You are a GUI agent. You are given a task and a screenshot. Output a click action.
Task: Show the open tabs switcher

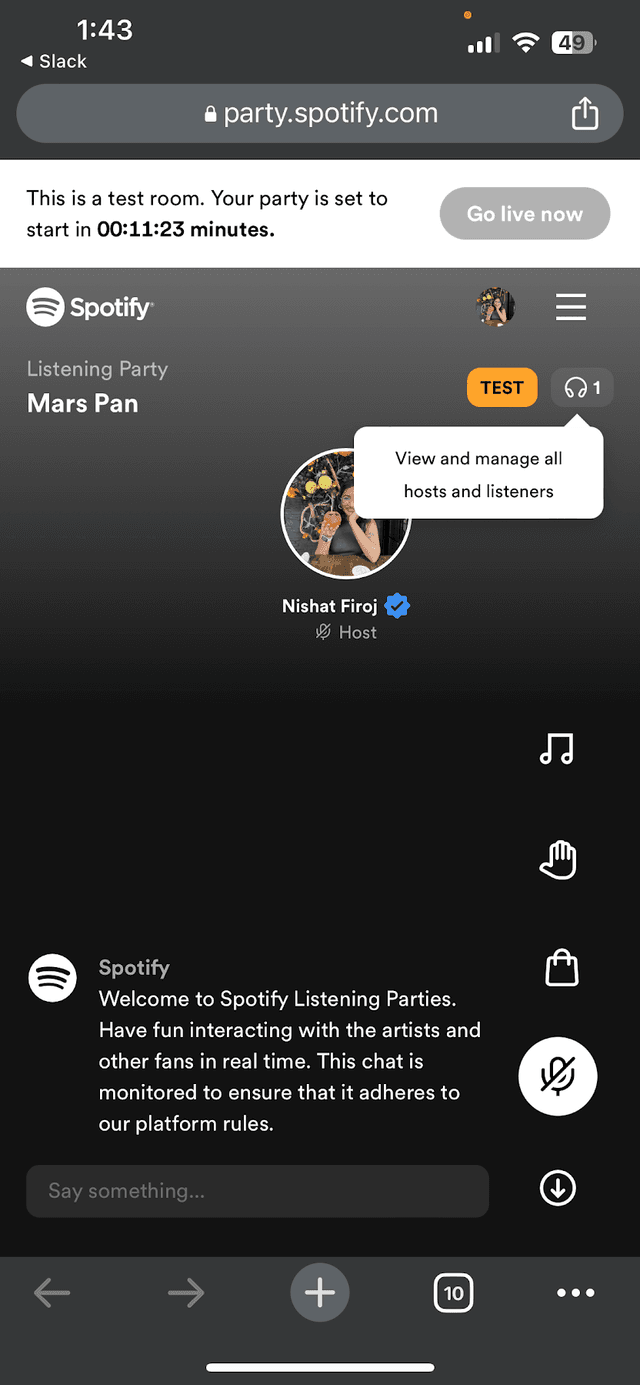point(453,1293)
